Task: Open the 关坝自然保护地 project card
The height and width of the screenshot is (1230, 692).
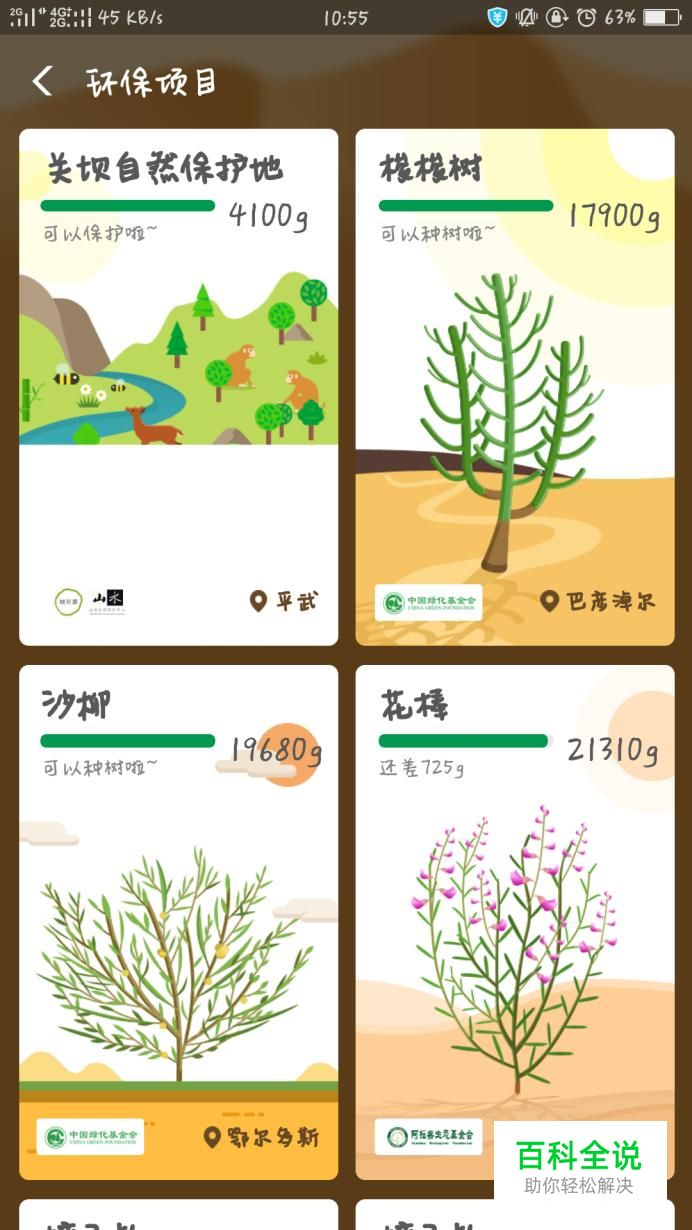Action: point(178,387)
